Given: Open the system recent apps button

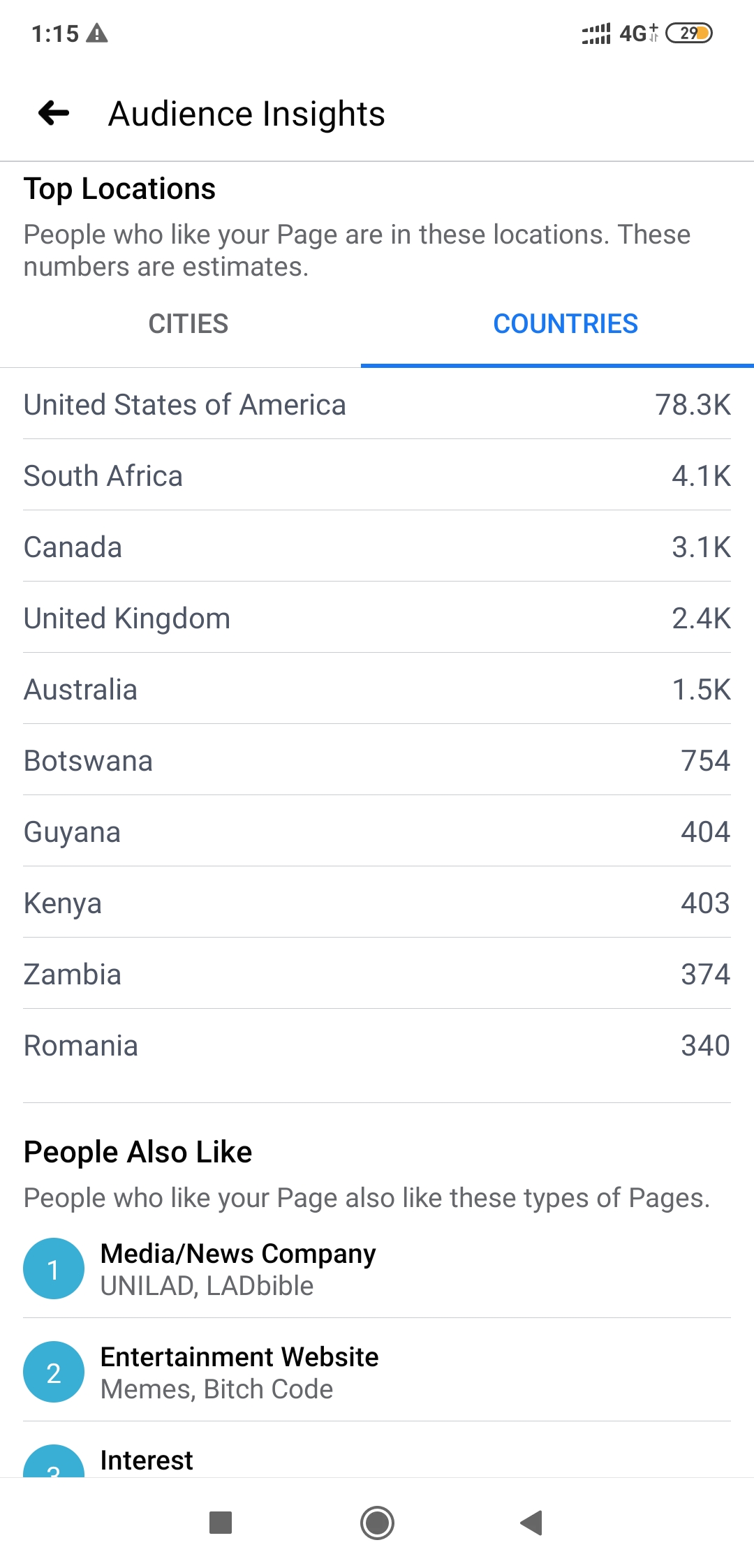Looking at the screenshot, I should click(x=221, y=1523).
